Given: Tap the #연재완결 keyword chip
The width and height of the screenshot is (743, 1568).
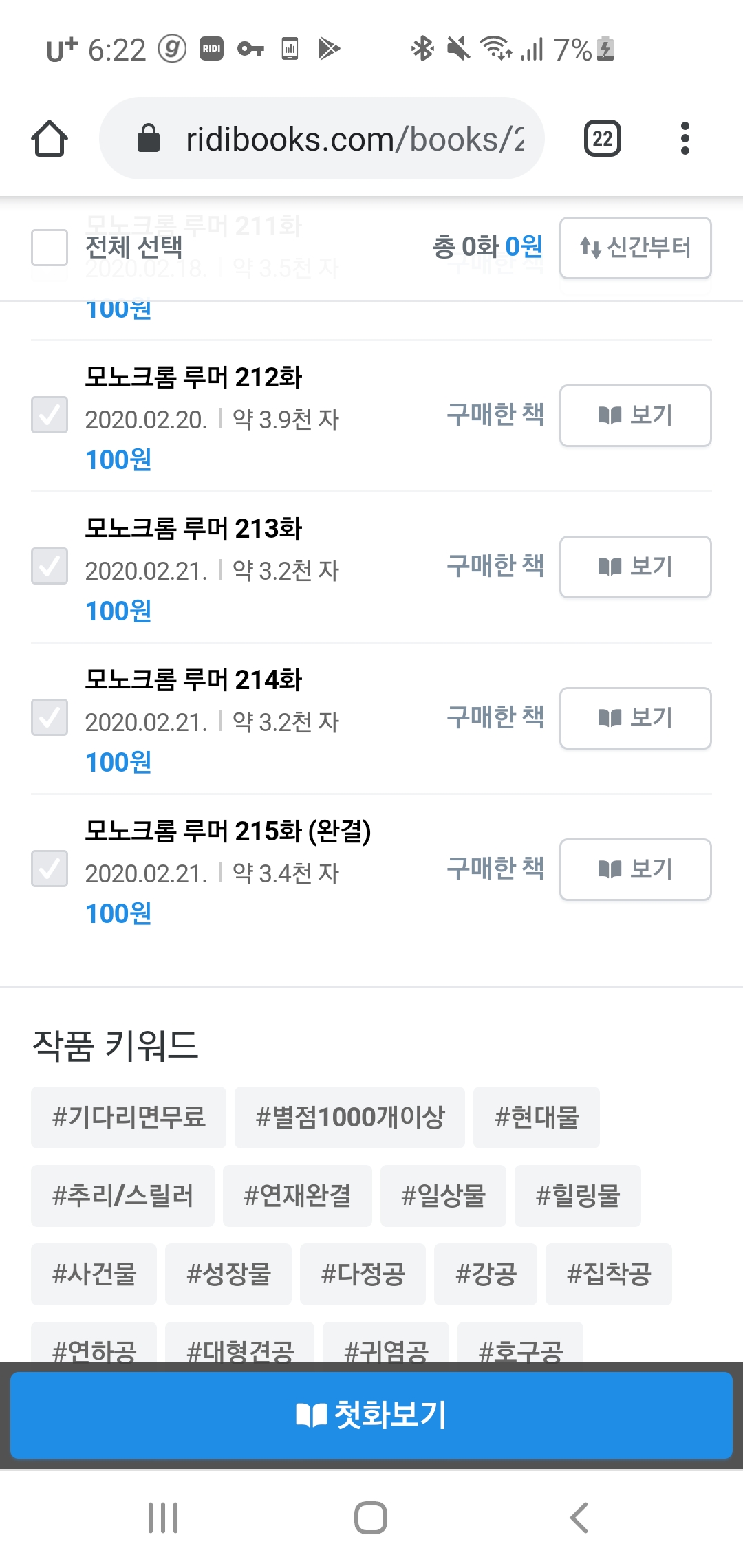Looking at the screenshot, I should [297, 1196].
